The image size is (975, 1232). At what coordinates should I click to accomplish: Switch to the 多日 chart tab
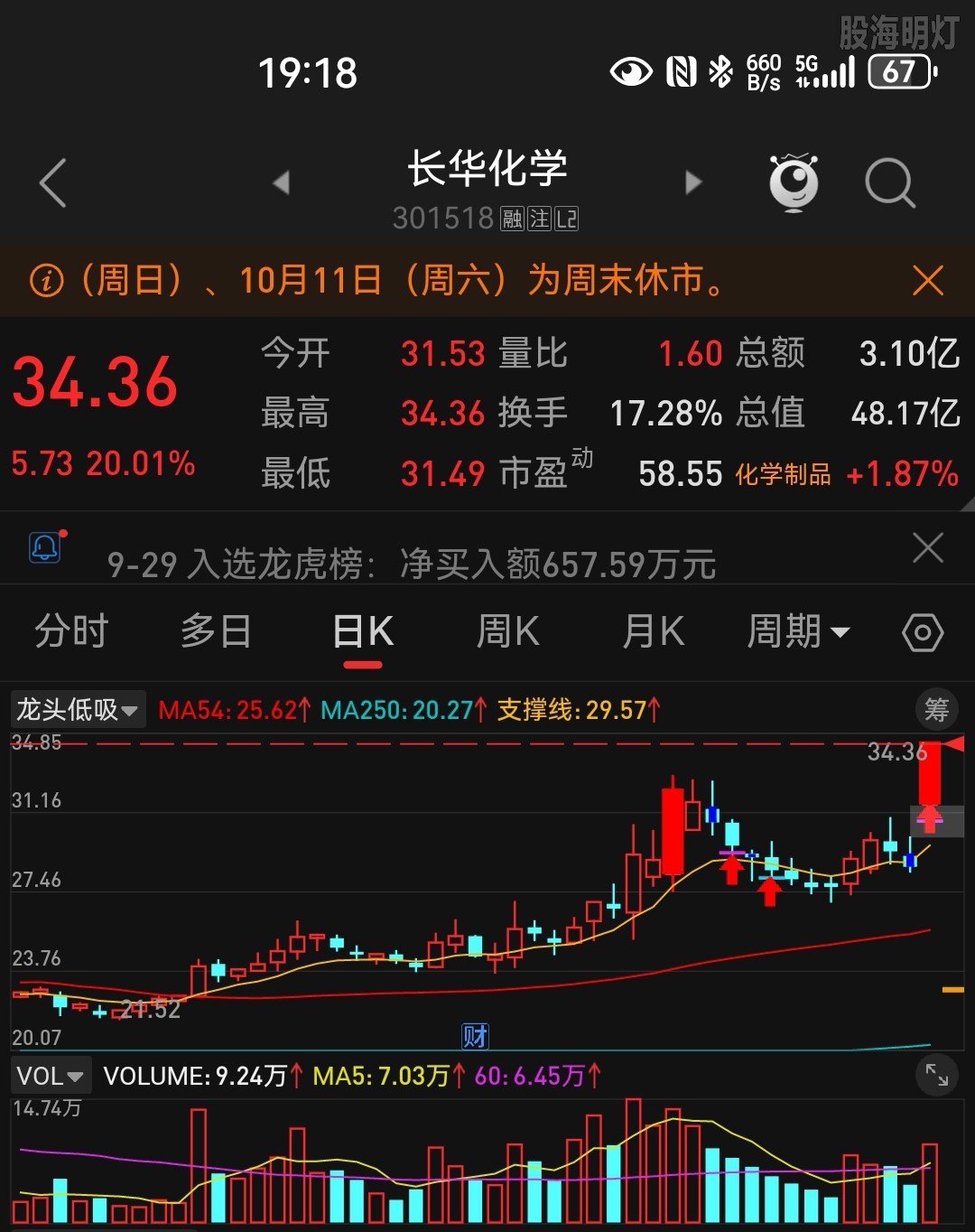pos(216,630)
